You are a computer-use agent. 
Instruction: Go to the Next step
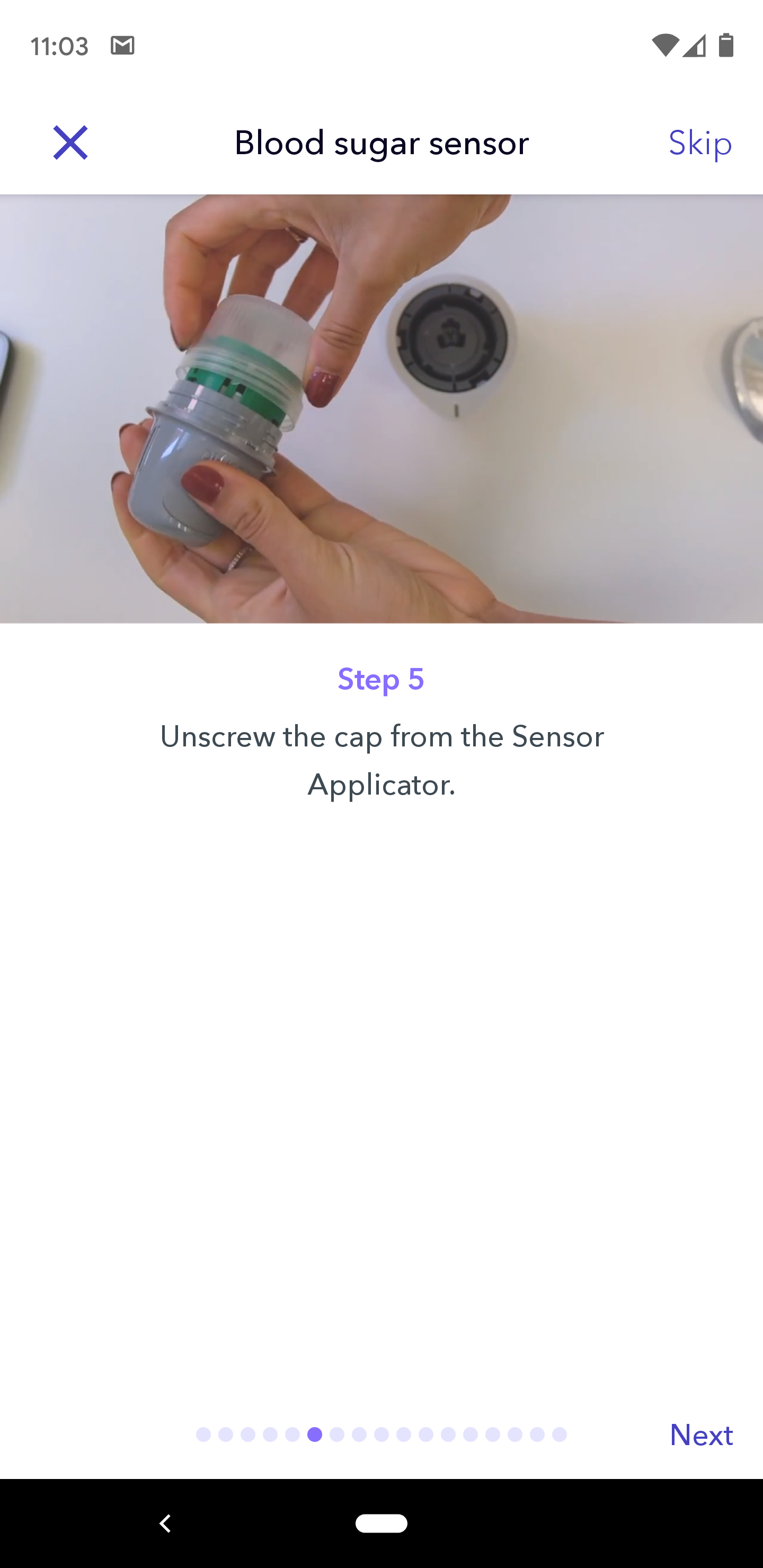pos(701,1435)
